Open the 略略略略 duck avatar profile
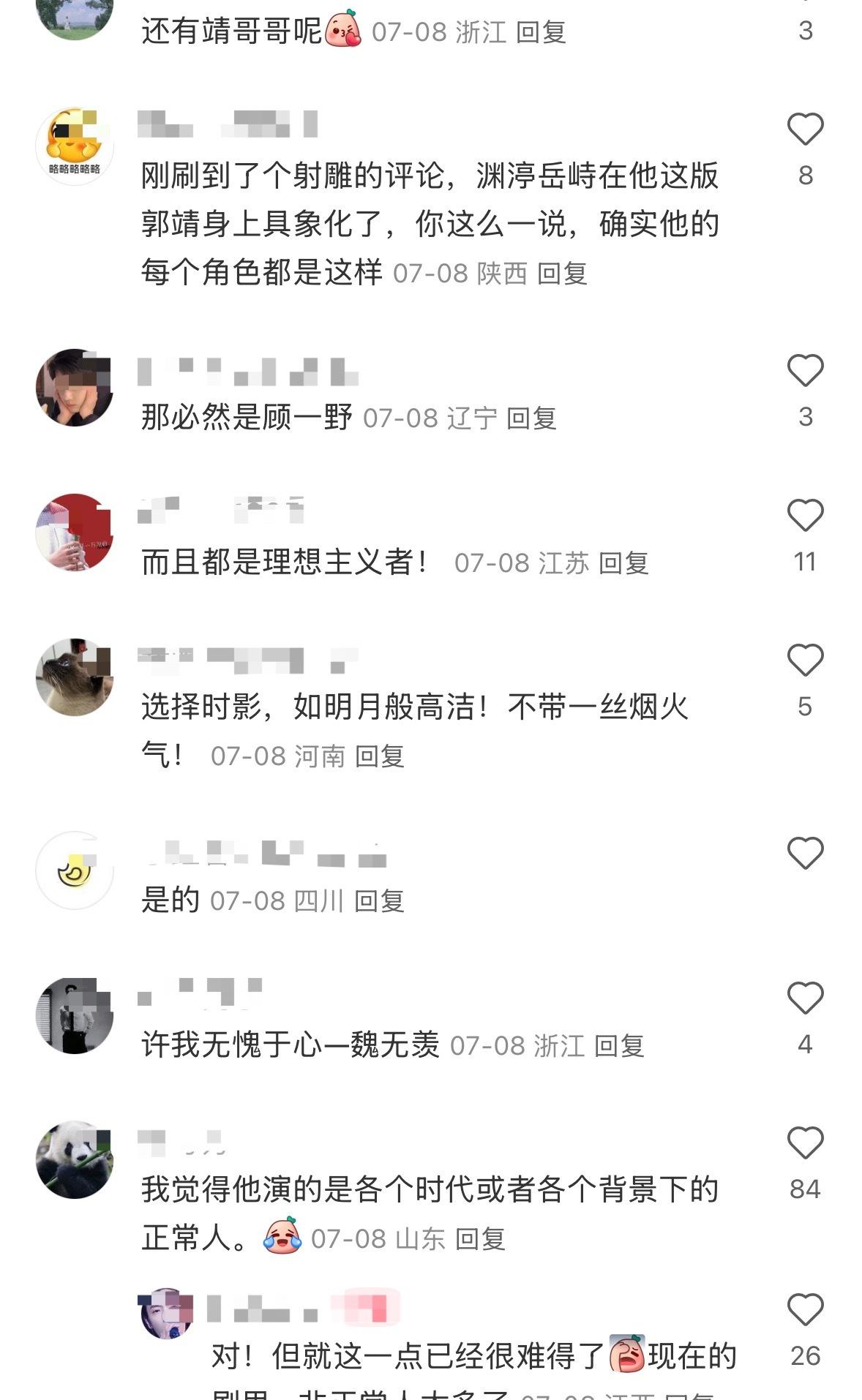The height and width of the screenshot is (1400, 862). click(x=75, y=146)
